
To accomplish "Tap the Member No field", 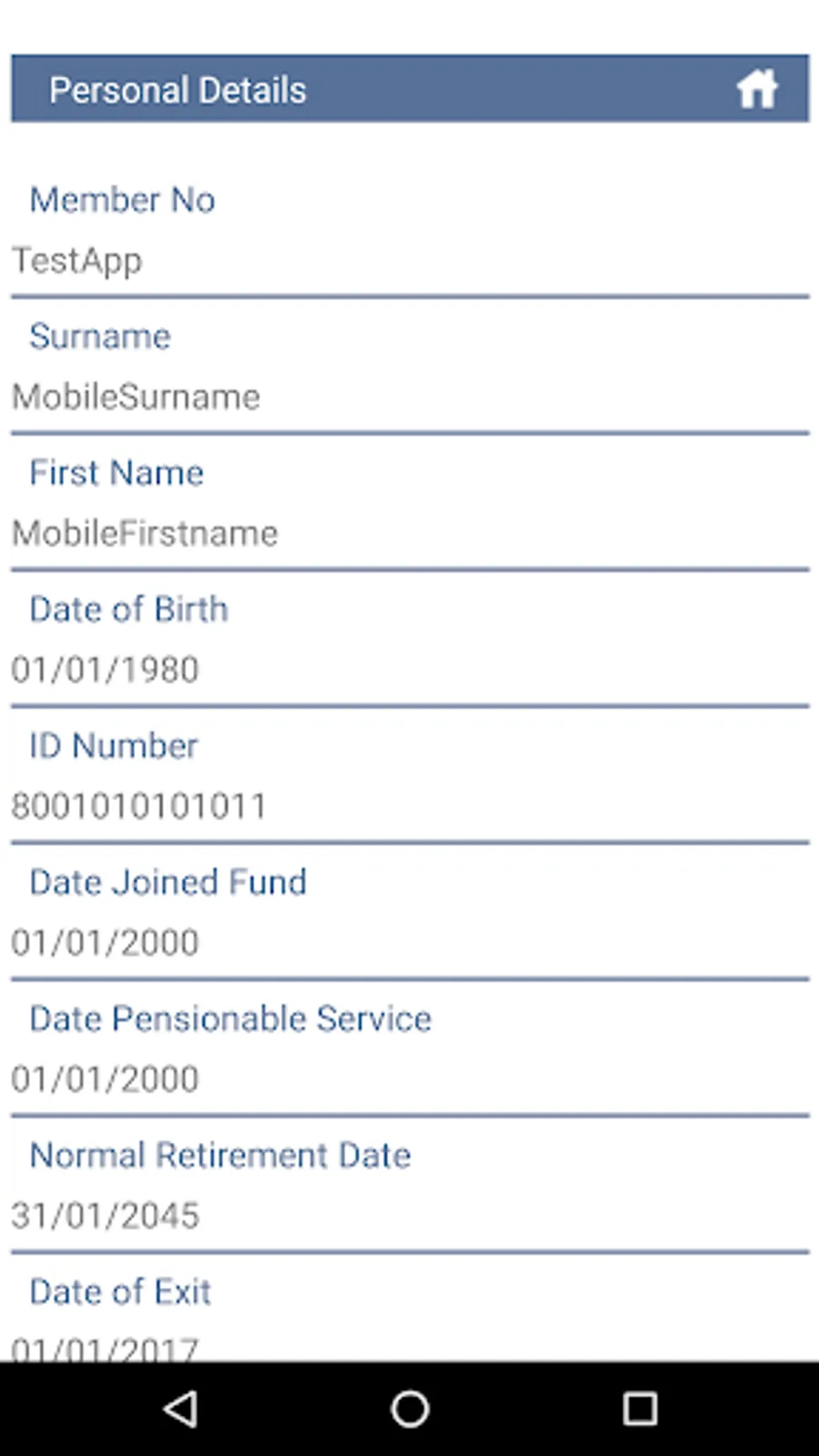I will point(409,261).
